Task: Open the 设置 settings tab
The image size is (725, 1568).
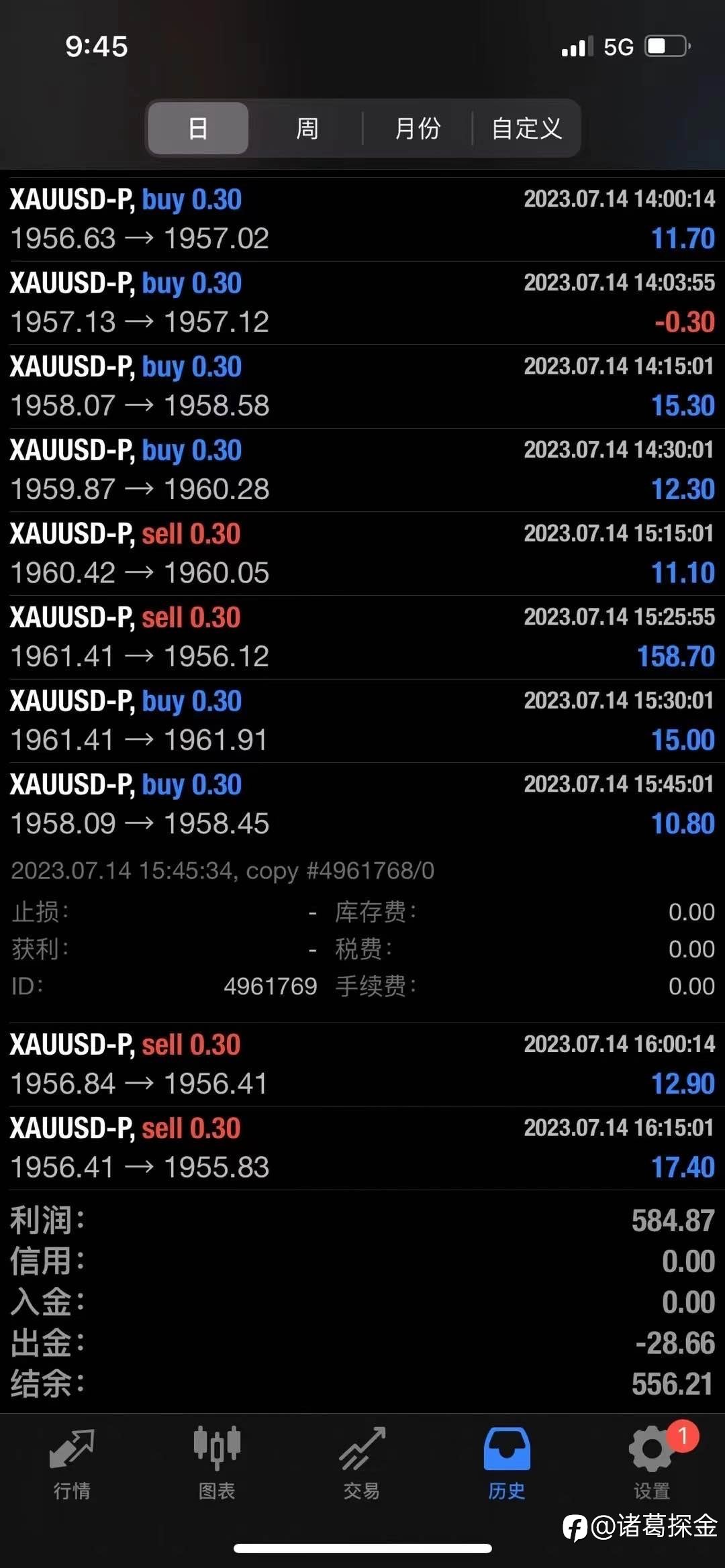Action: click(652, 1463)
